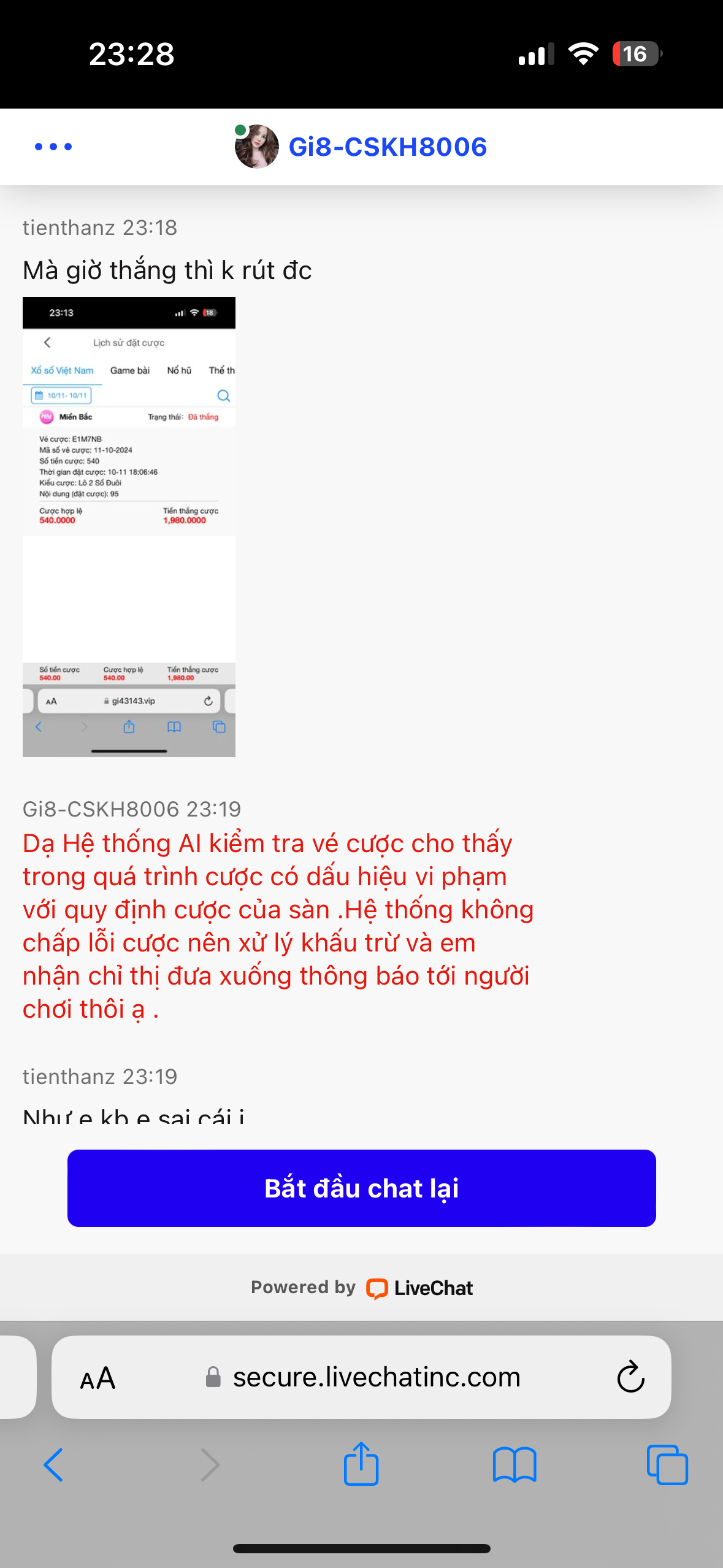The height and width of the screenshot is (1568, 723).
Task: Open the AA reader options
Action: [98, 1378]
